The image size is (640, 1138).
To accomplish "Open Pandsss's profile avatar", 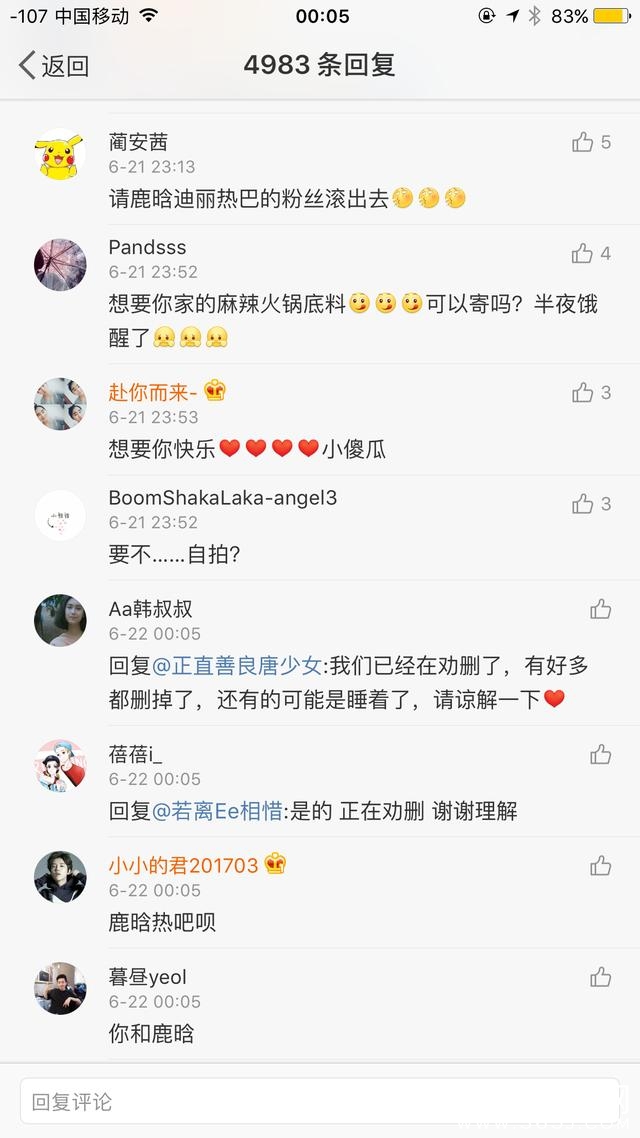I will 60,265.
